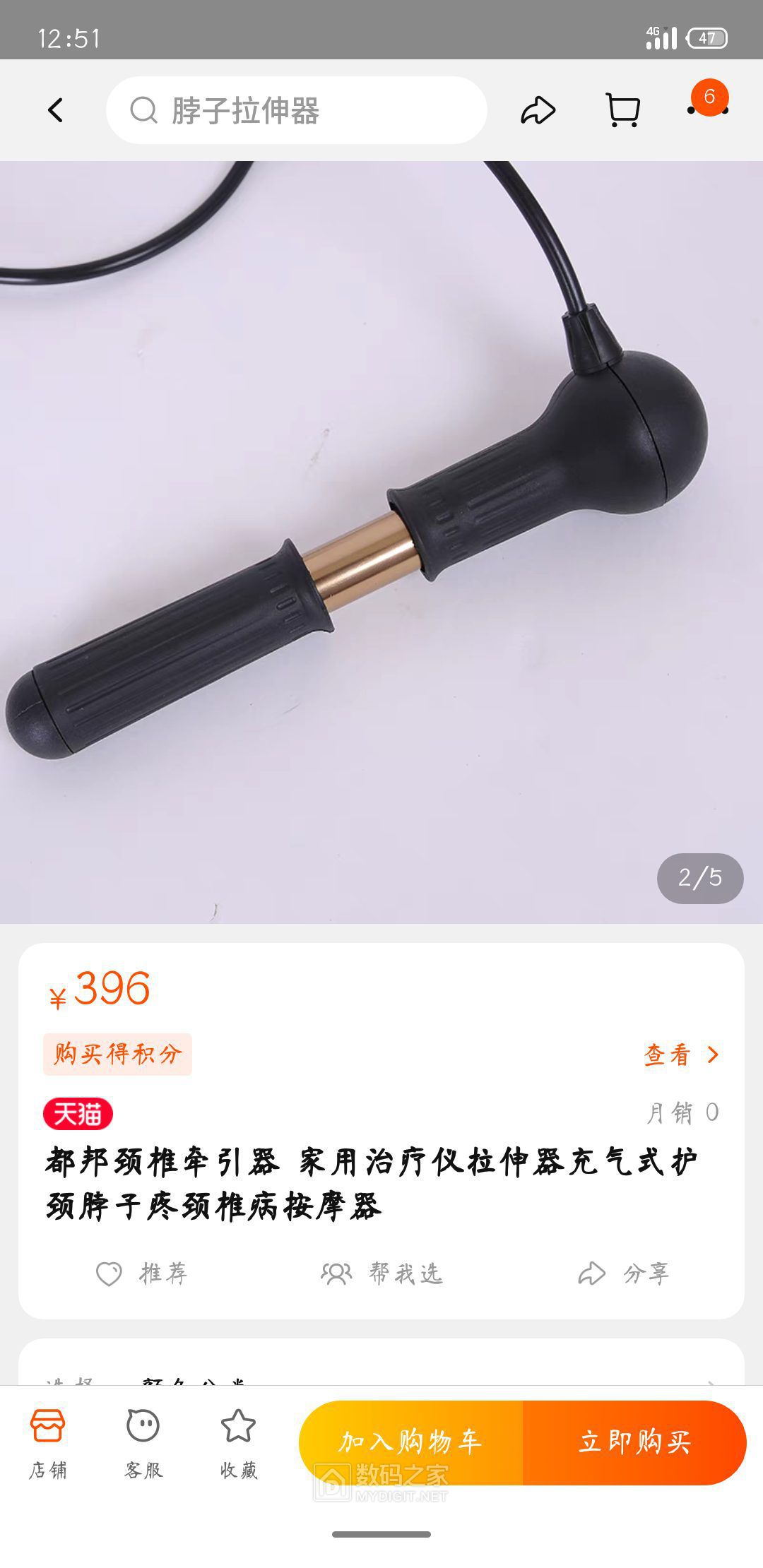The height and width of the screenshot is (1568, 763).
Task: Tap 立即购买 to buy now
Action: coord(634,1441)
